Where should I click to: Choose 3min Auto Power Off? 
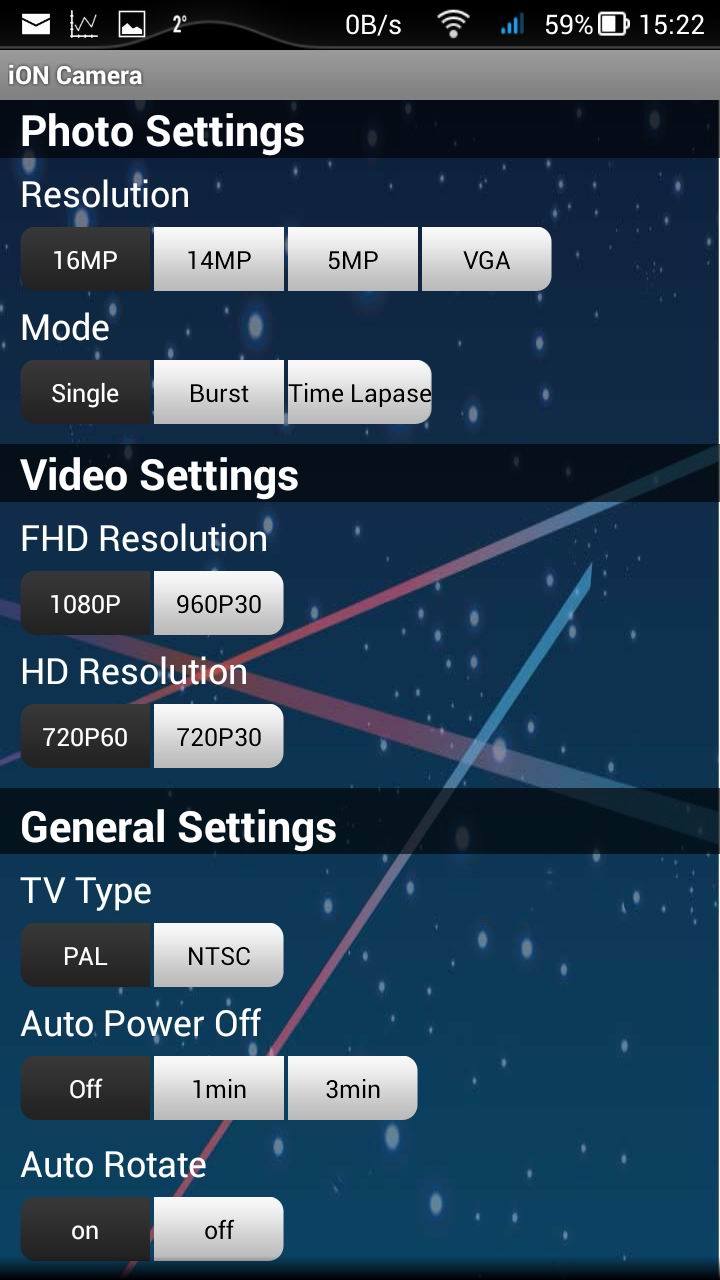click(353, 1089)
